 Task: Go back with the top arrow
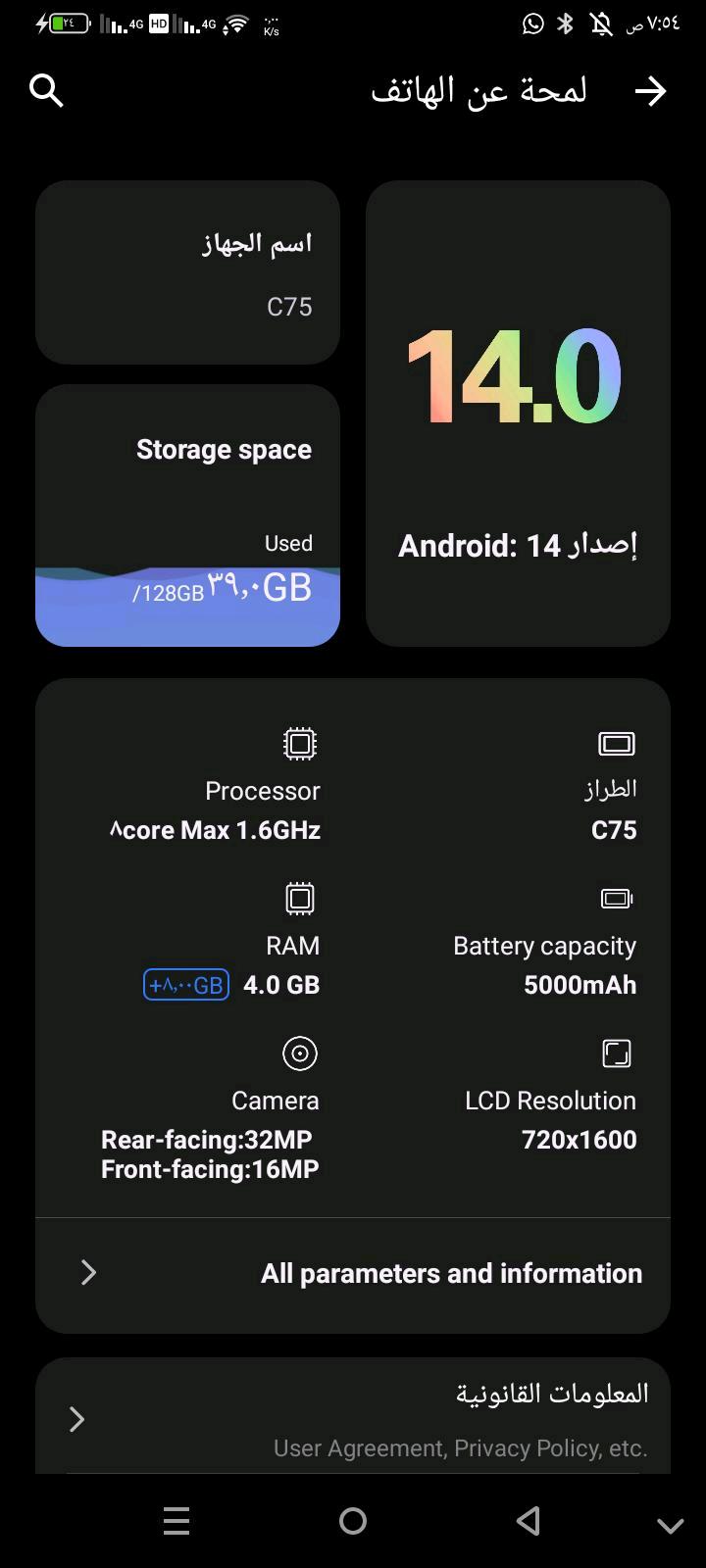tap(650, 91)
